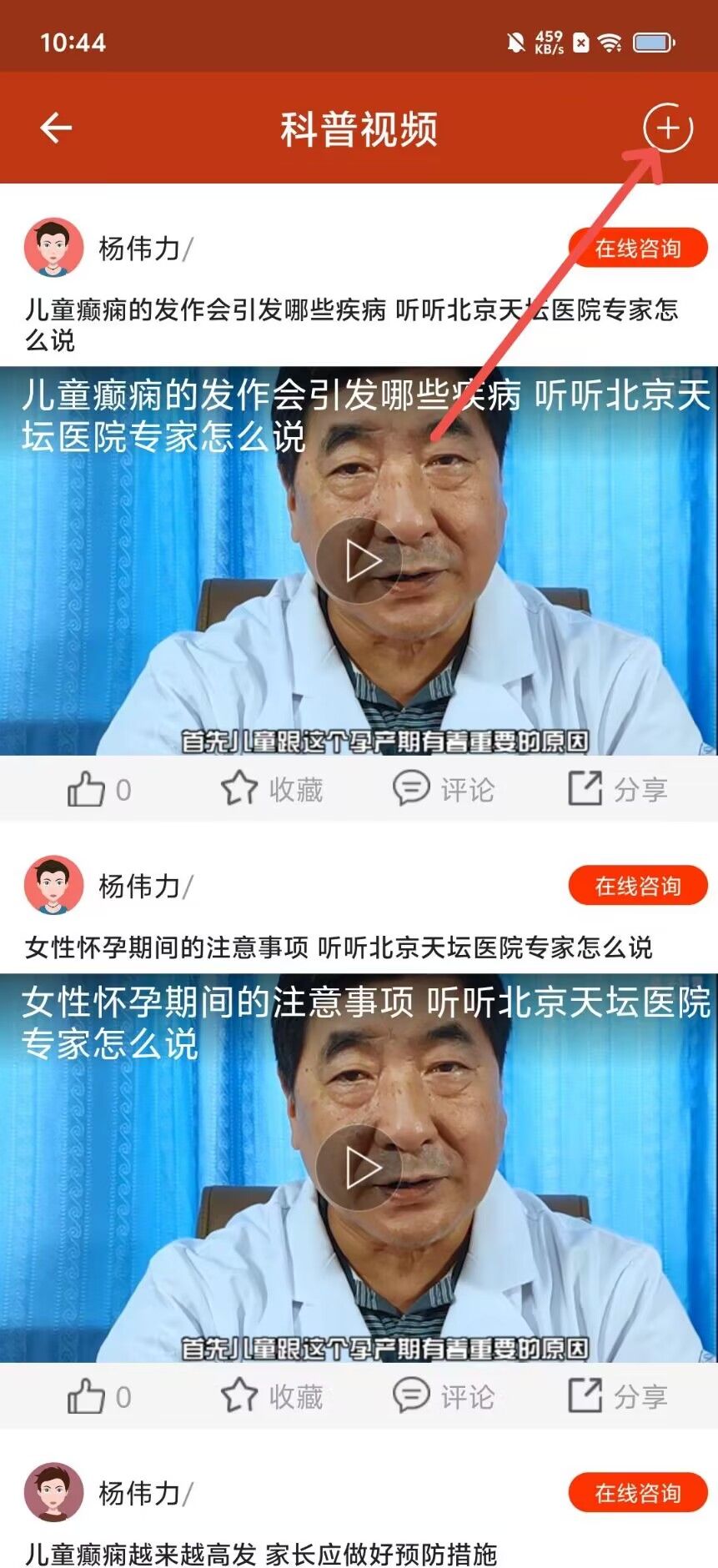Share the 儿童癫痫的发作会引发哪些疾病 video
This screenshot has width=718, height=1568.
coord(618,789)
